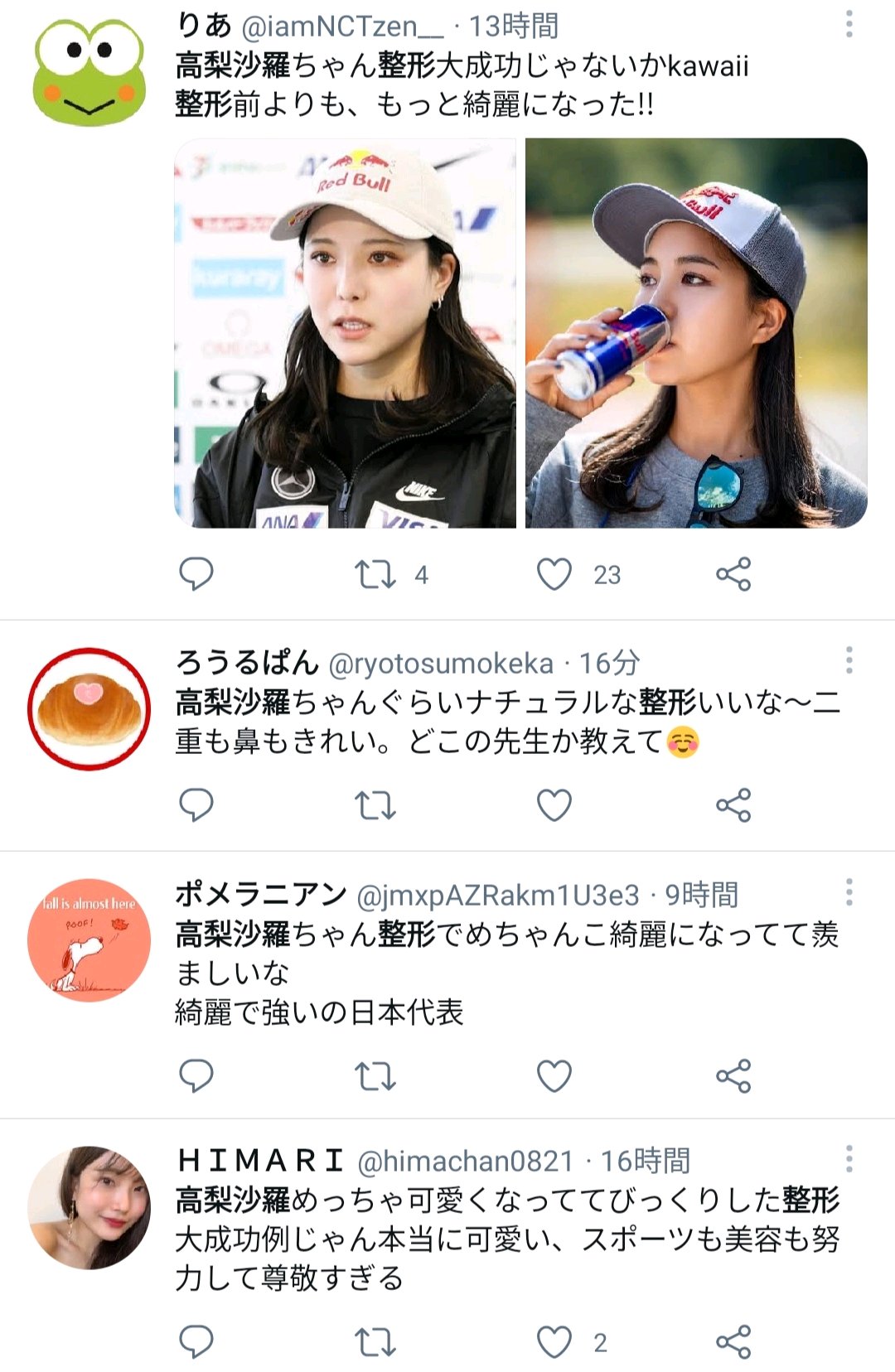The height and width of the screenshot is (1372, 895).
Task: Open the press conference photo in りあ's tweet
Action: (345, 333)
